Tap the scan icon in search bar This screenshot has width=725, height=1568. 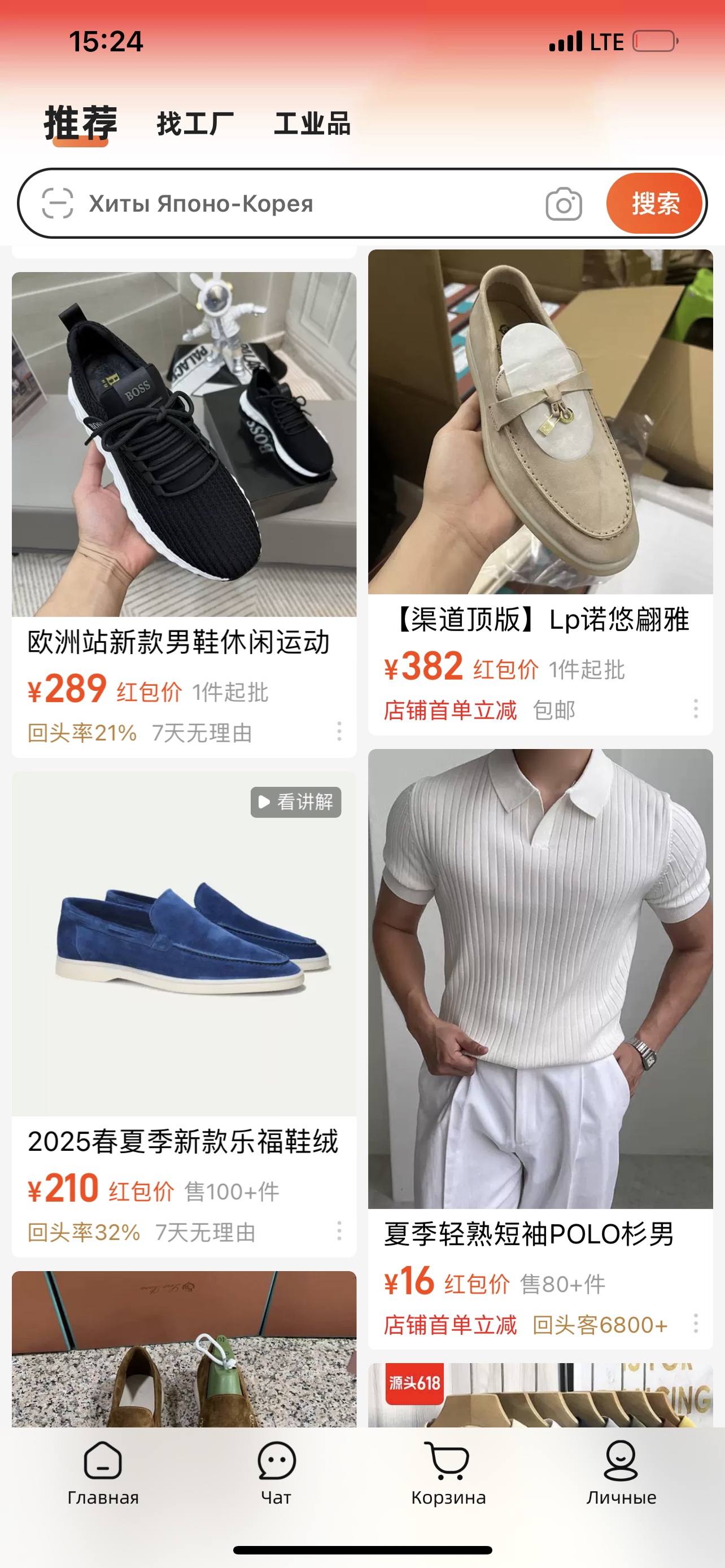(x=57, y=203)
